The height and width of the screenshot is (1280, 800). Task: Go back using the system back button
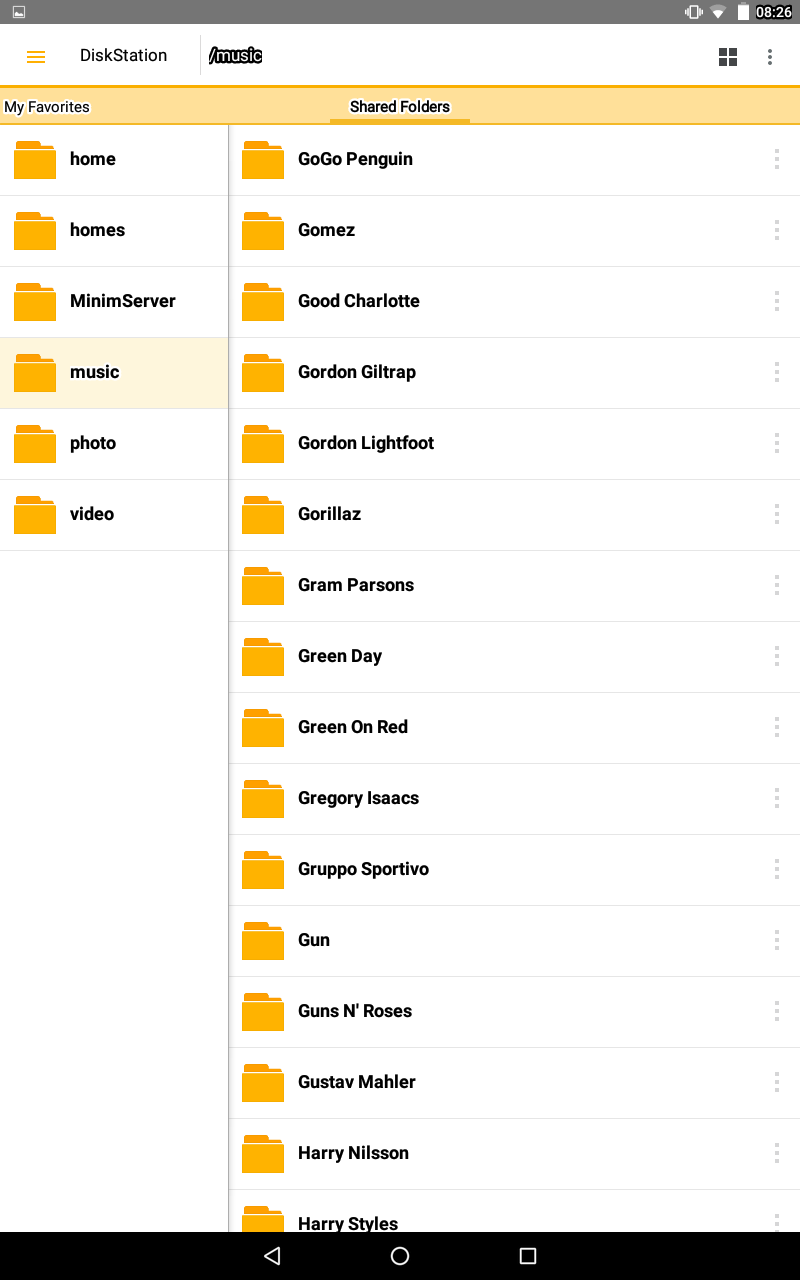pyautogui.click(x=272, y=1256)
